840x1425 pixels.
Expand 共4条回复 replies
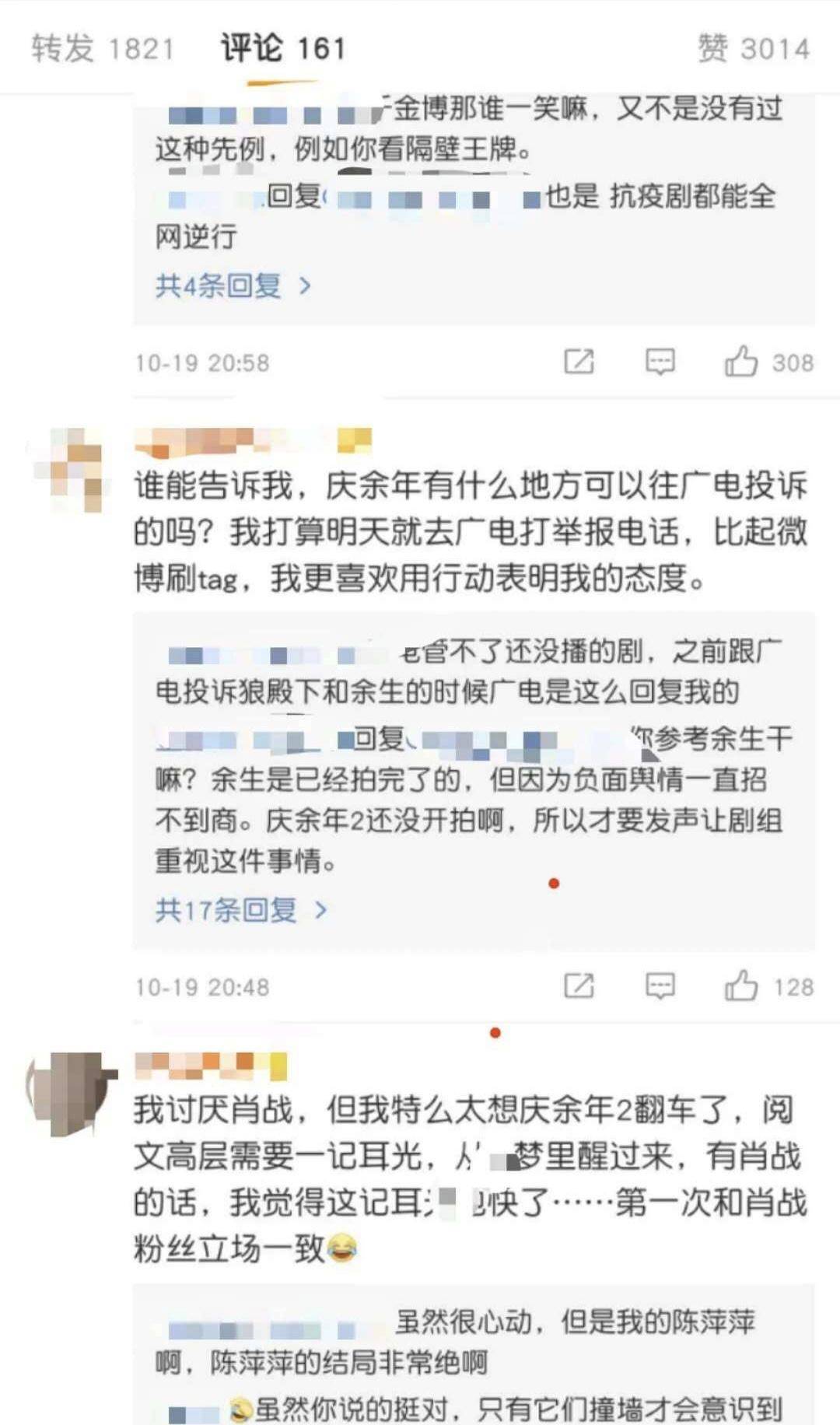coord(233,286)
